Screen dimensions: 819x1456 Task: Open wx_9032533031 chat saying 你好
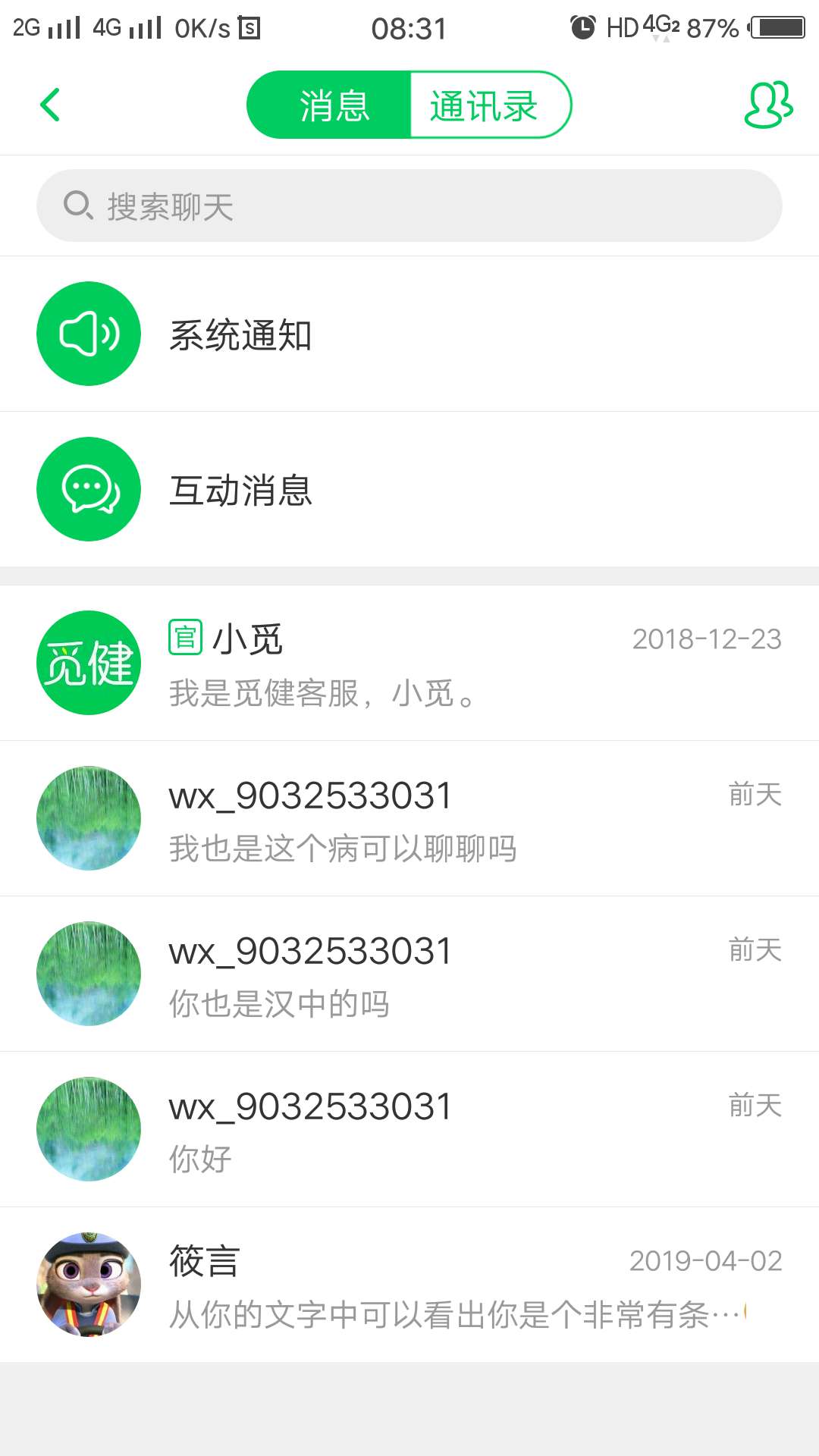pyautogui.click(x=409, y=1128)
